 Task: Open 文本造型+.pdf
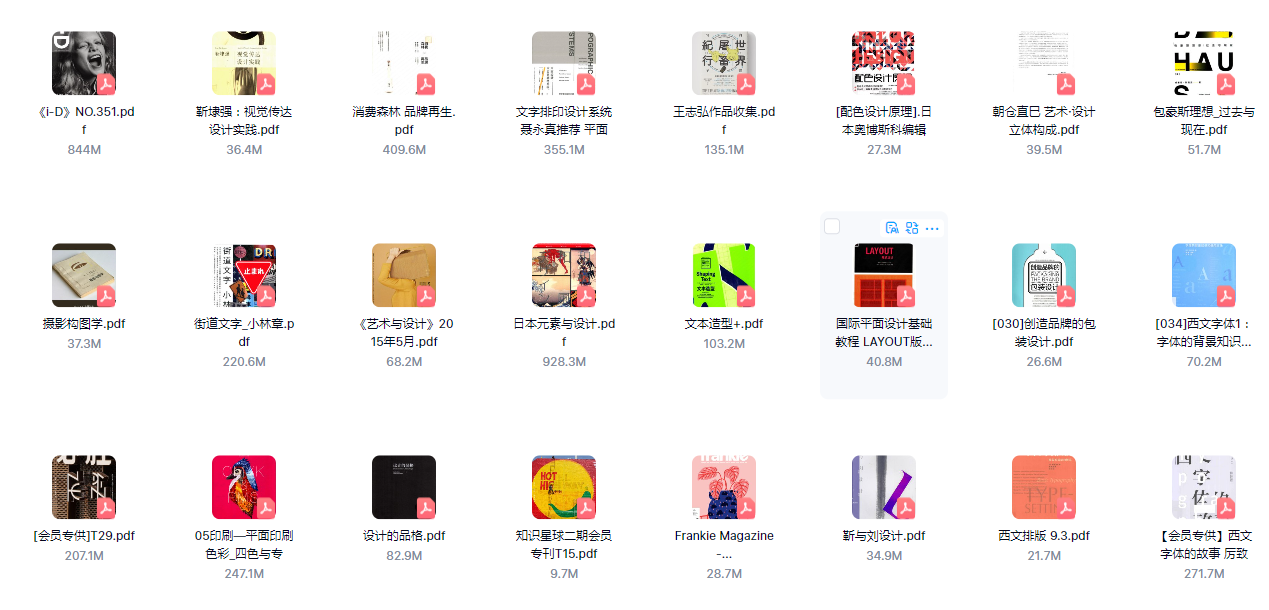pyautogui.click(x=724, y=276)
